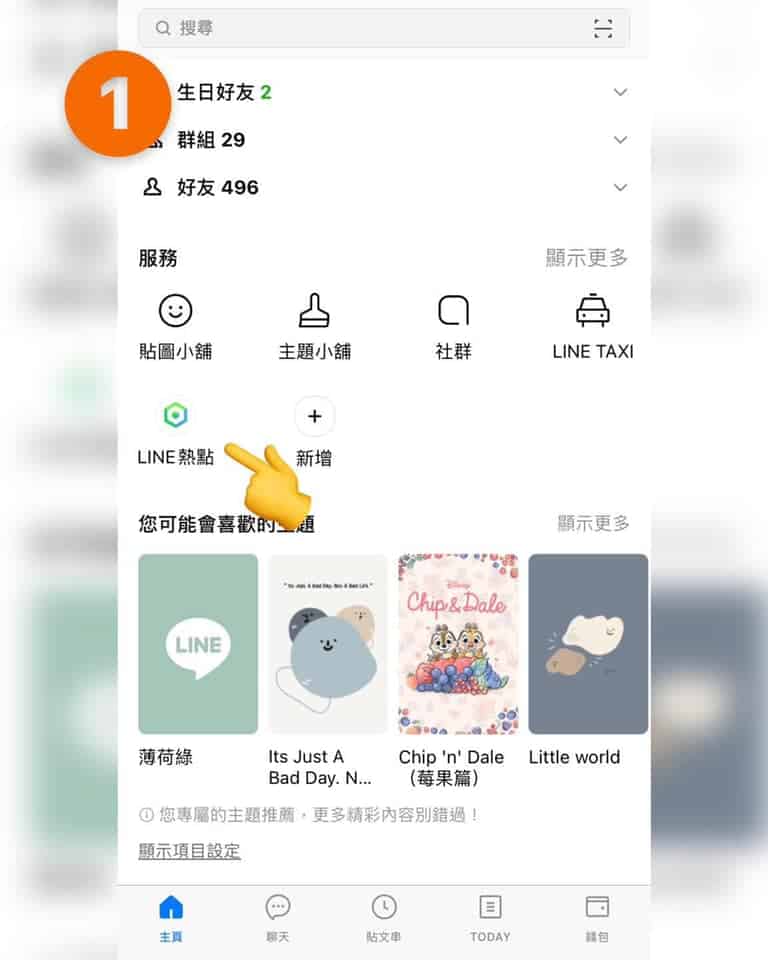Open the QR code scanner
This screenshot has width=768, height=960.
click(x=602, y=28)
